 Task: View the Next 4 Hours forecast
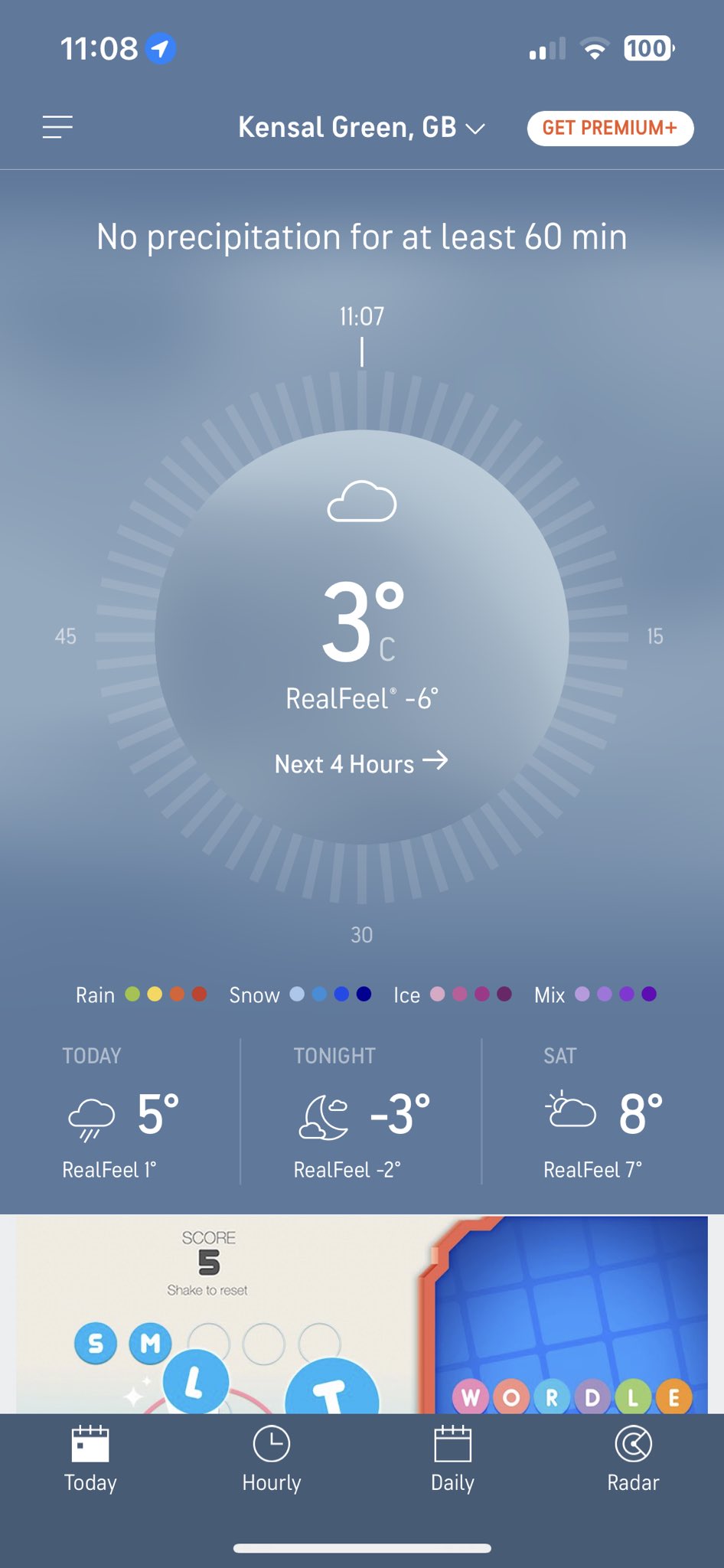[x=361, y=763]
